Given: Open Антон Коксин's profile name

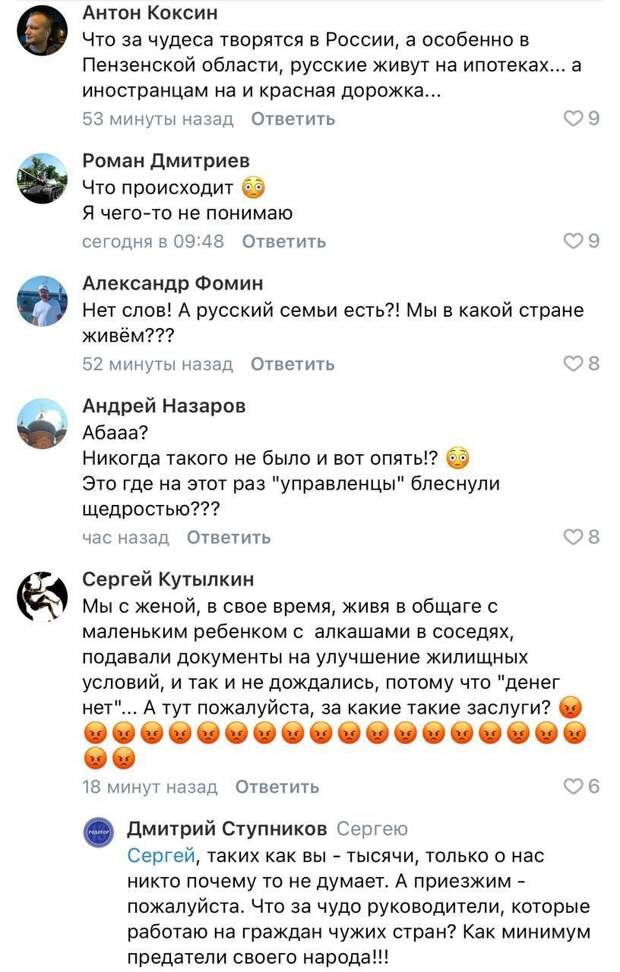Looking at the screenshot, I should pyautogui.click(x=149, y=14).
